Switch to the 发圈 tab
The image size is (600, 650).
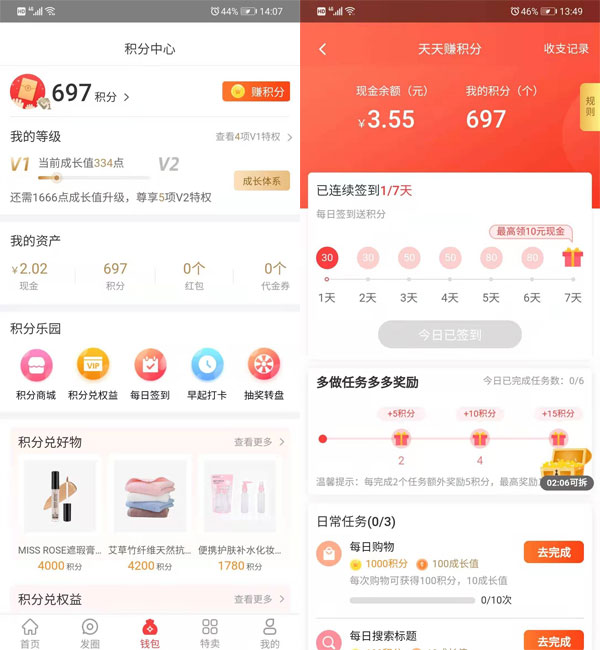[x=90, y=633]
